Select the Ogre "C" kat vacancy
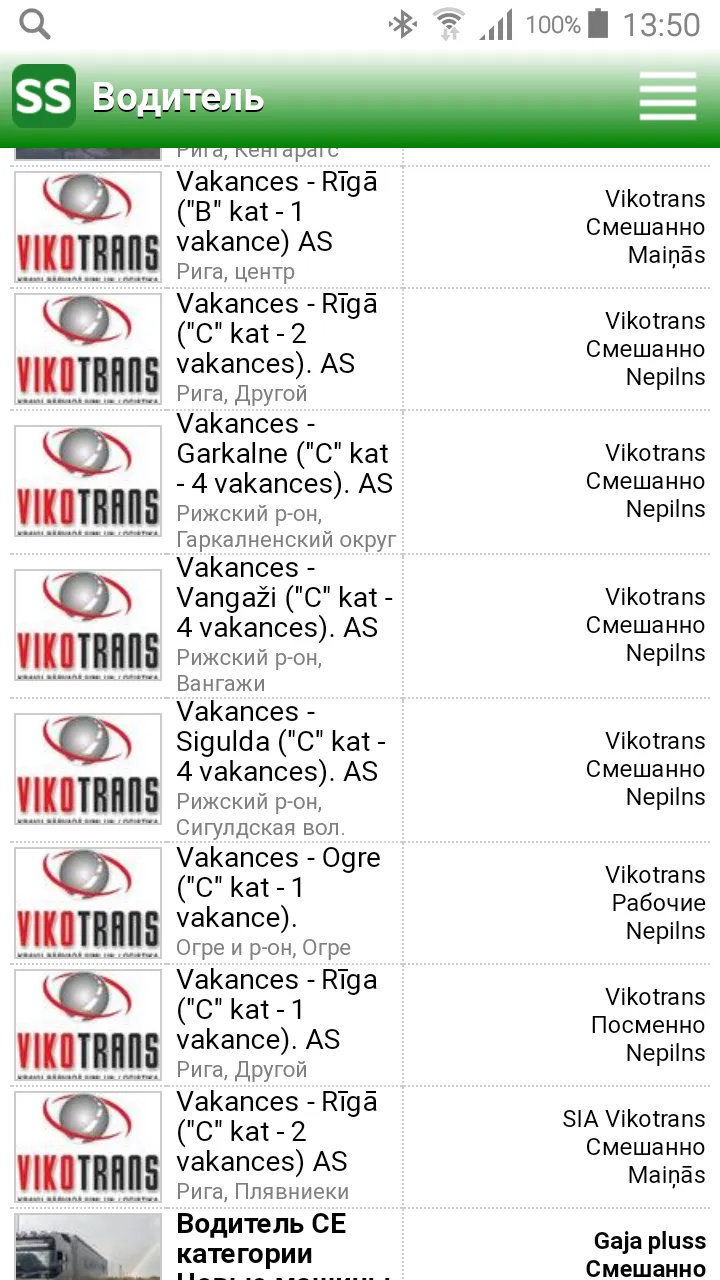720x1280 pixels. pos(360,903)
